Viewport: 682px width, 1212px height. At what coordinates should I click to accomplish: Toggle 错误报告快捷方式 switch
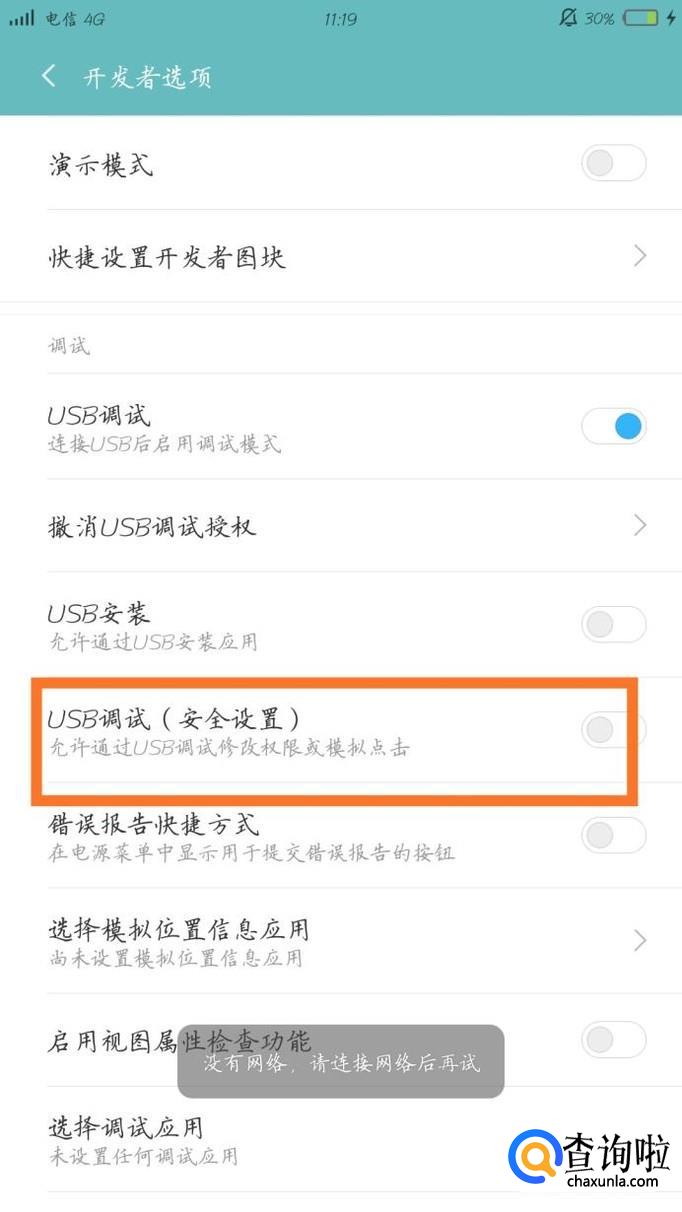click(x=613, y=835)
